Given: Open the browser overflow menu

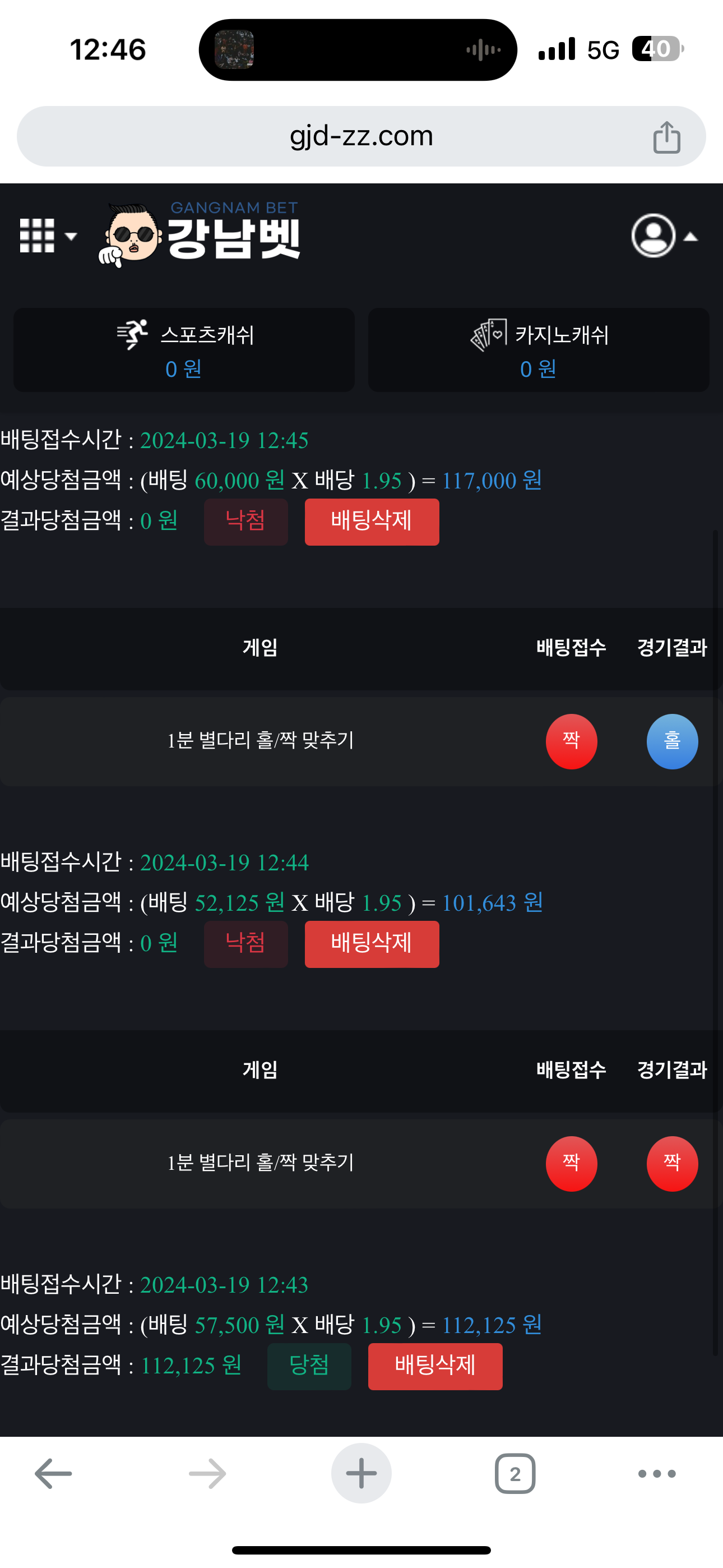Looking at the screenshot, I should 656,1474.
